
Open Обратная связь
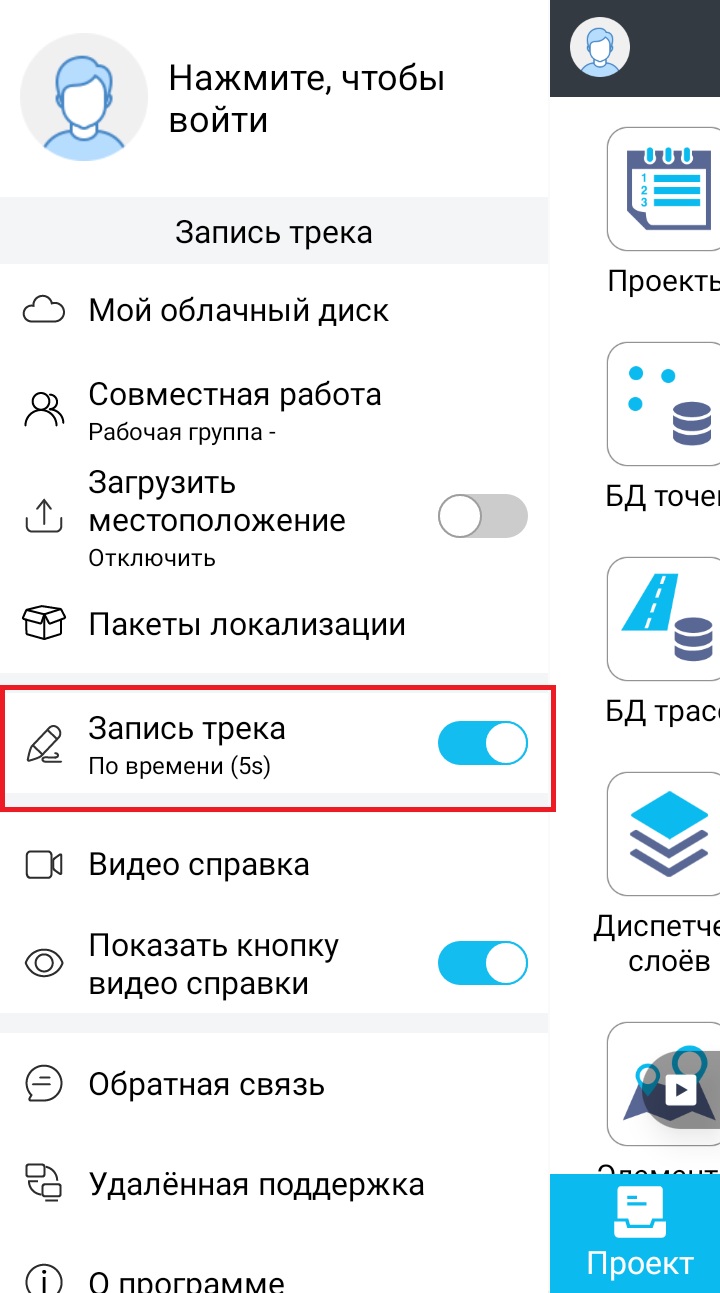coord(206,1084)
